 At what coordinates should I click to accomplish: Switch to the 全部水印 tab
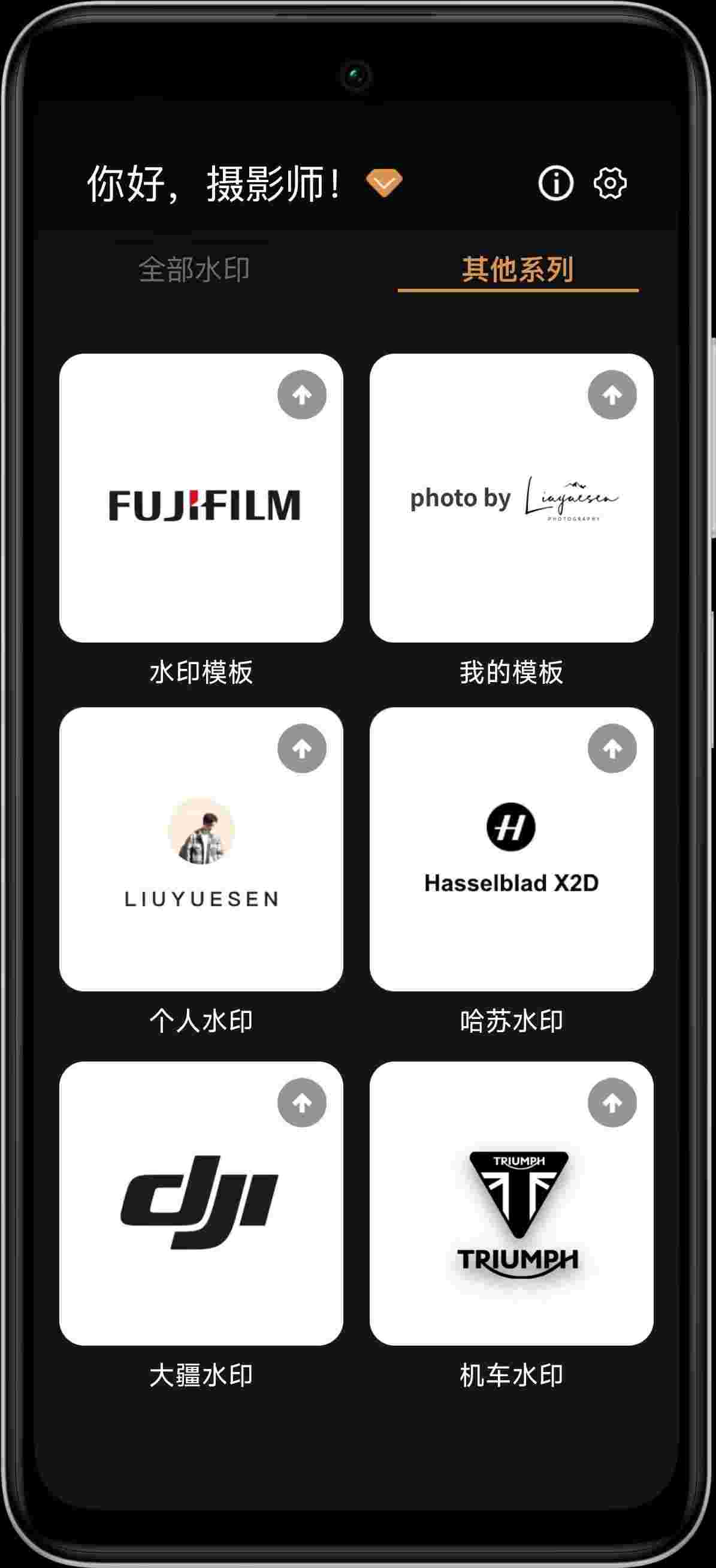(x=195, y=269)
